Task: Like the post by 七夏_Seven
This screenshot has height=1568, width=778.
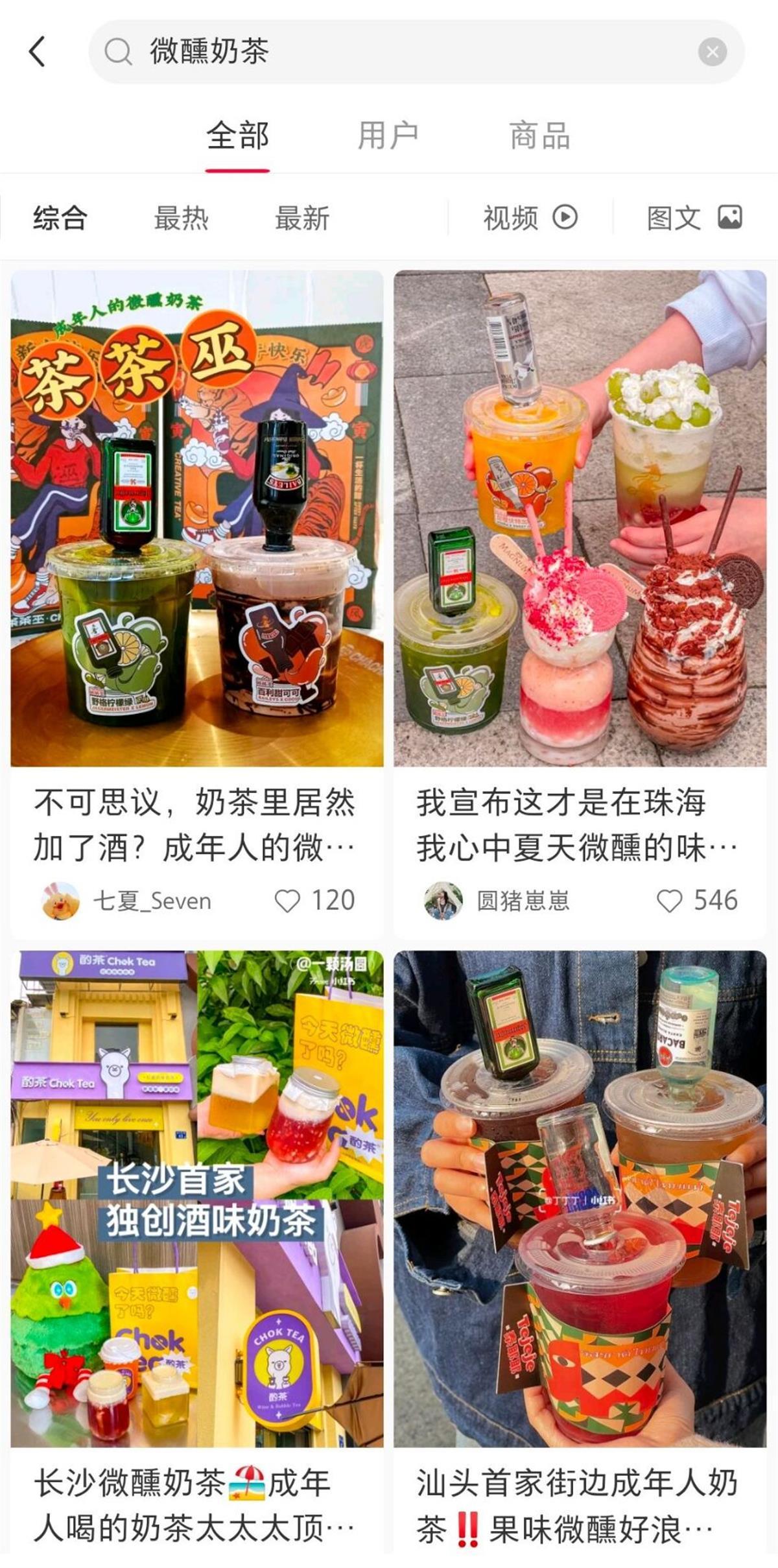Action: pos(287,901)
